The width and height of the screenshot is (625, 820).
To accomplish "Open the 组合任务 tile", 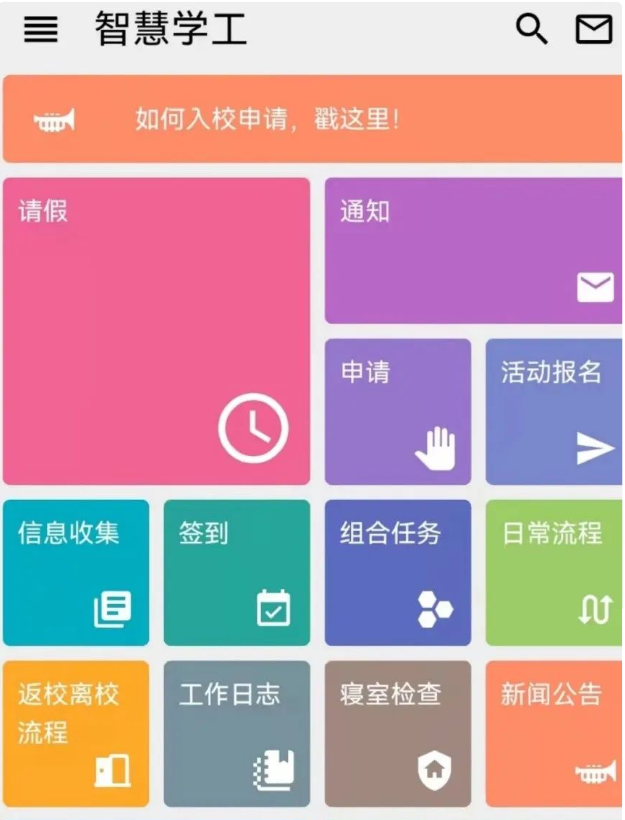I will tap(397, 573).
